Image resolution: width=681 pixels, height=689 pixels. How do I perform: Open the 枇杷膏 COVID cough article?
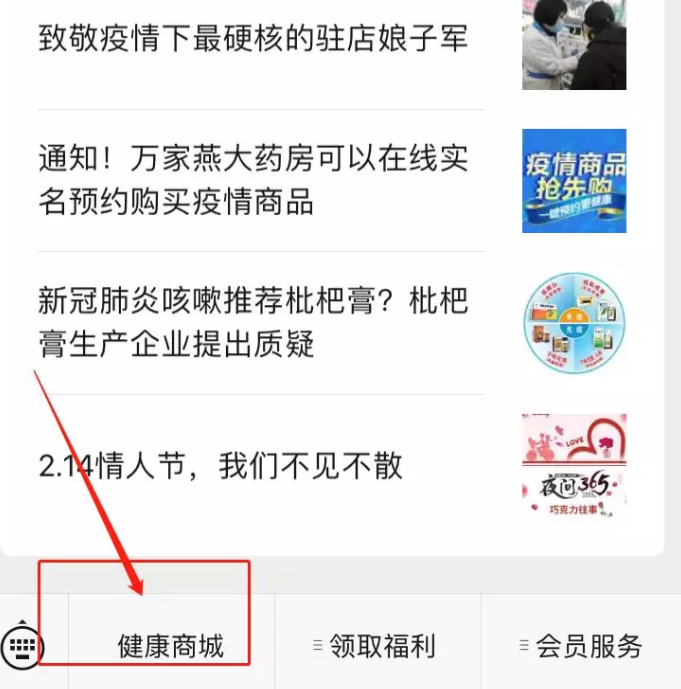click(253, 322)
